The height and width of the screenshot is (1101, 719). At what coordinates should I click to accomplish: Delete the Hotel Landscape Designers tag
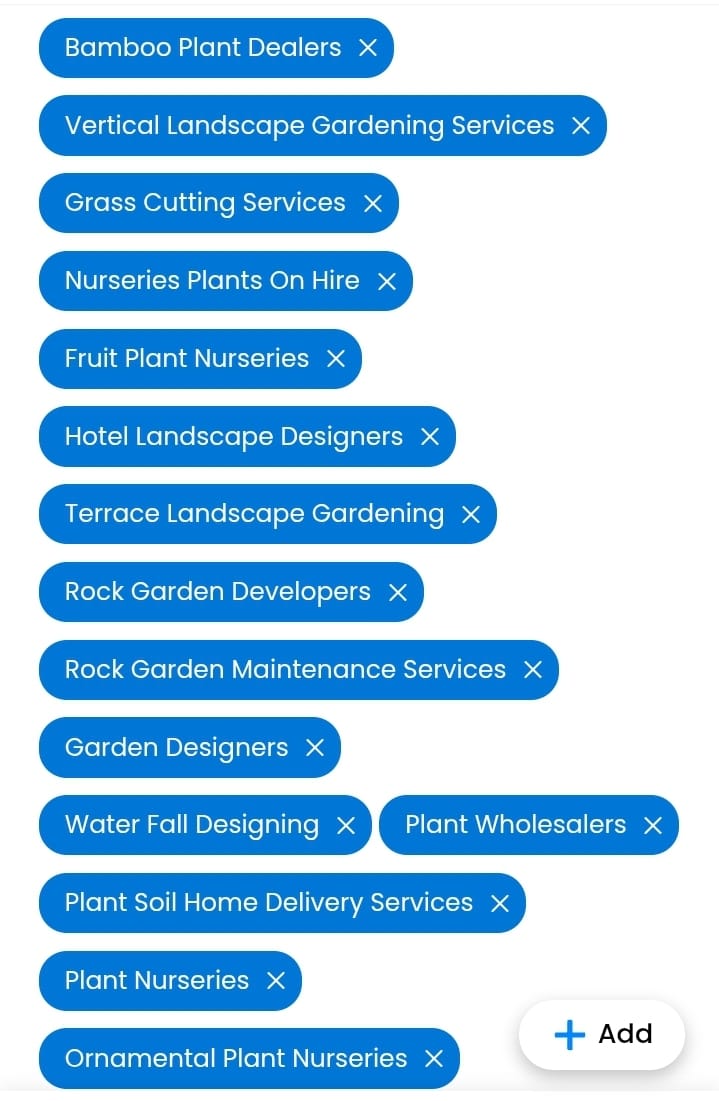coord(430,437)
